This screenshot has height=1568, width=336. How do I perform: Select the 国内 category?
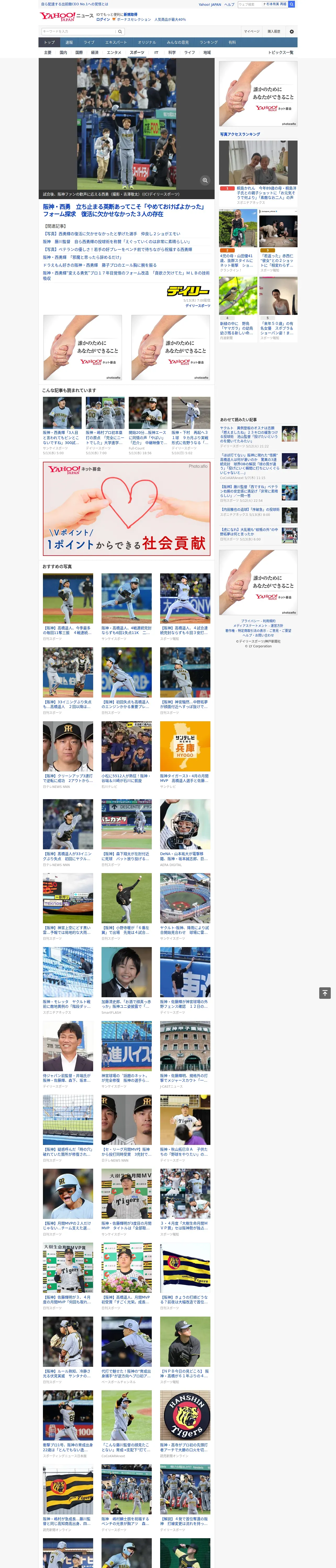click(x=63, y=52)
